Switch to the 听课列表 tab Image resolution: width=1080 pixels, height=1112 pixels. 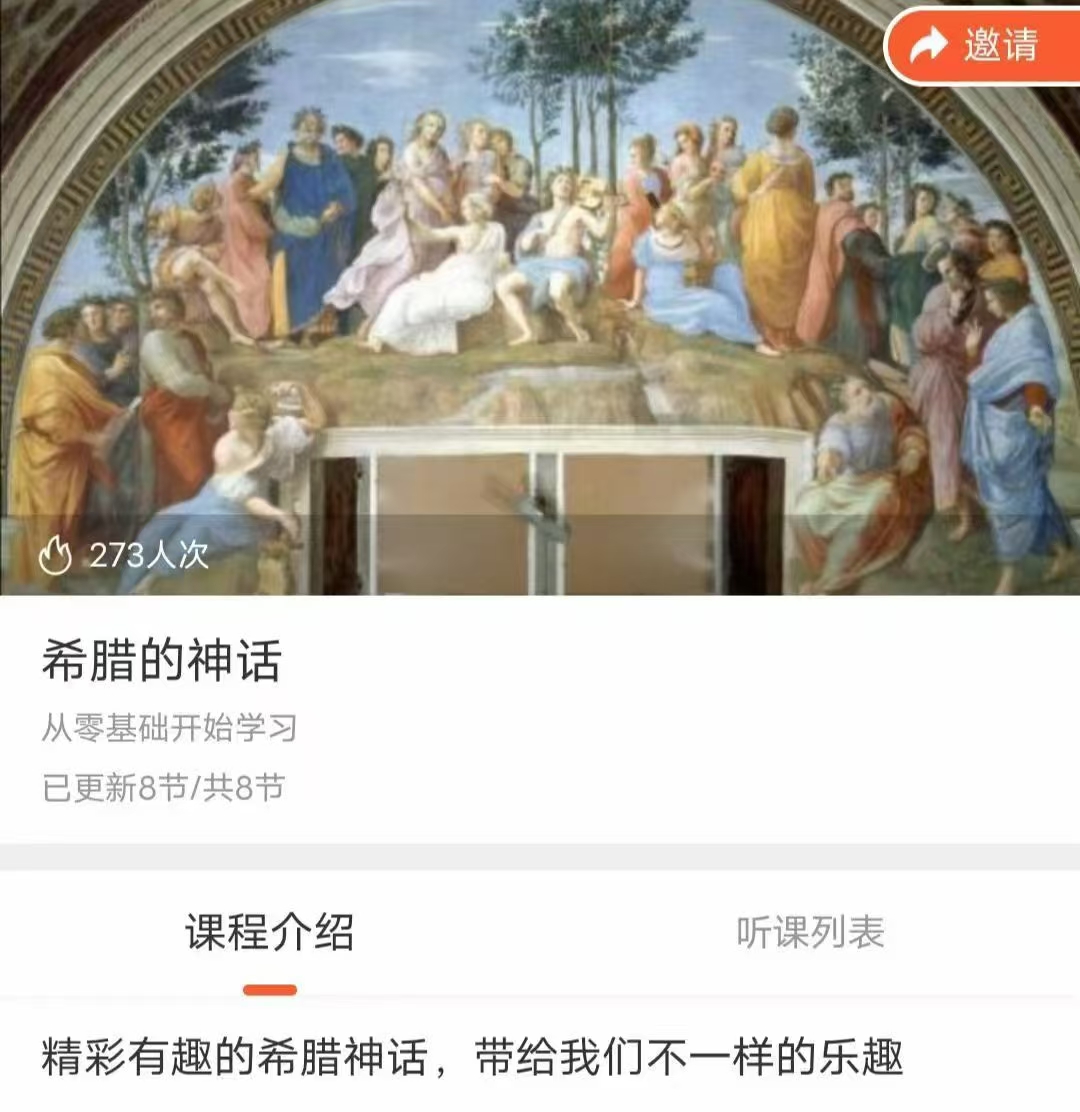tap(810, 932)
